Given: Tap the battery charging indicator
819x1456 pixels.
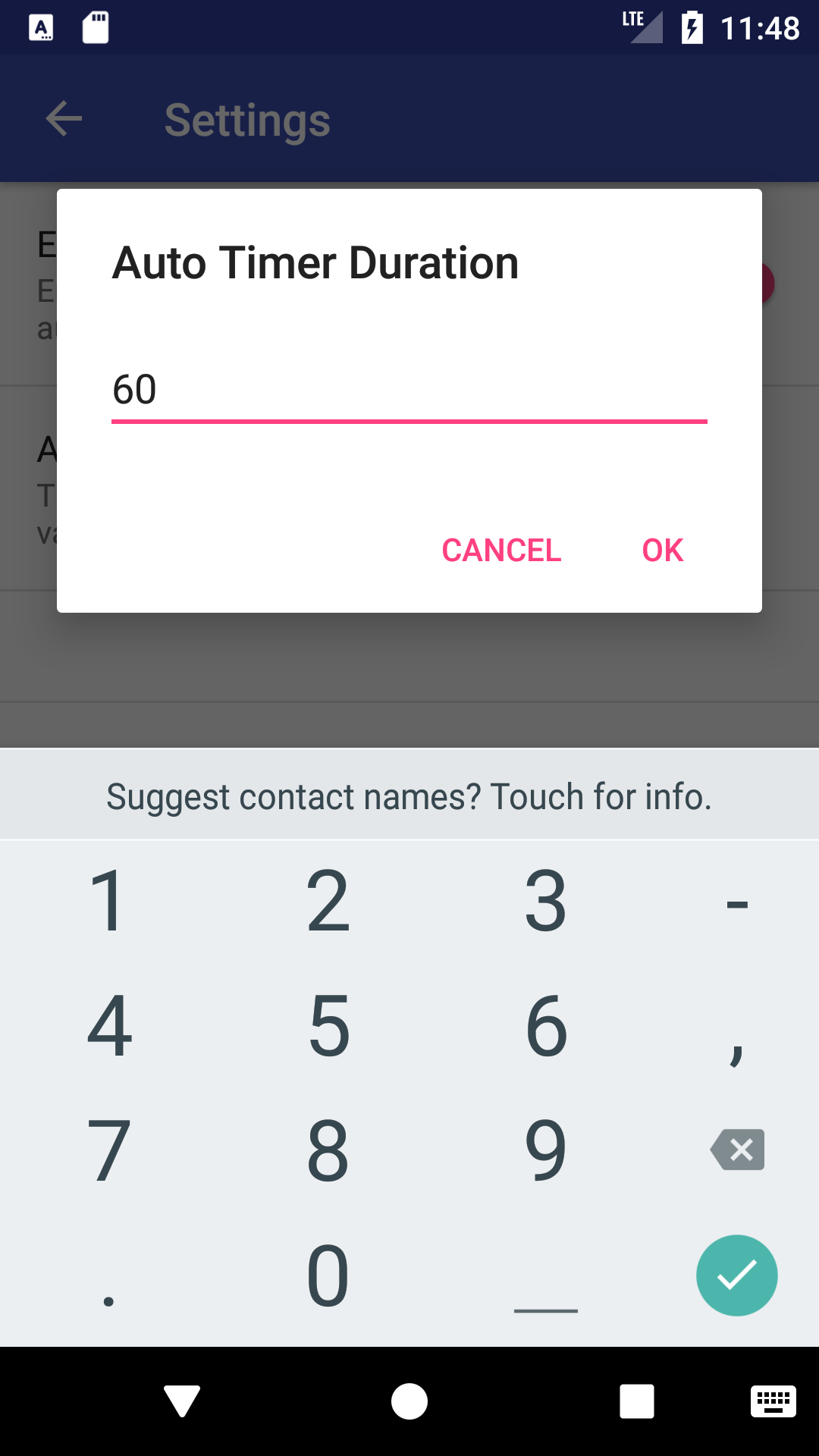Looking at the screenshot, I should pyautogui.click(x=692, y=27).
